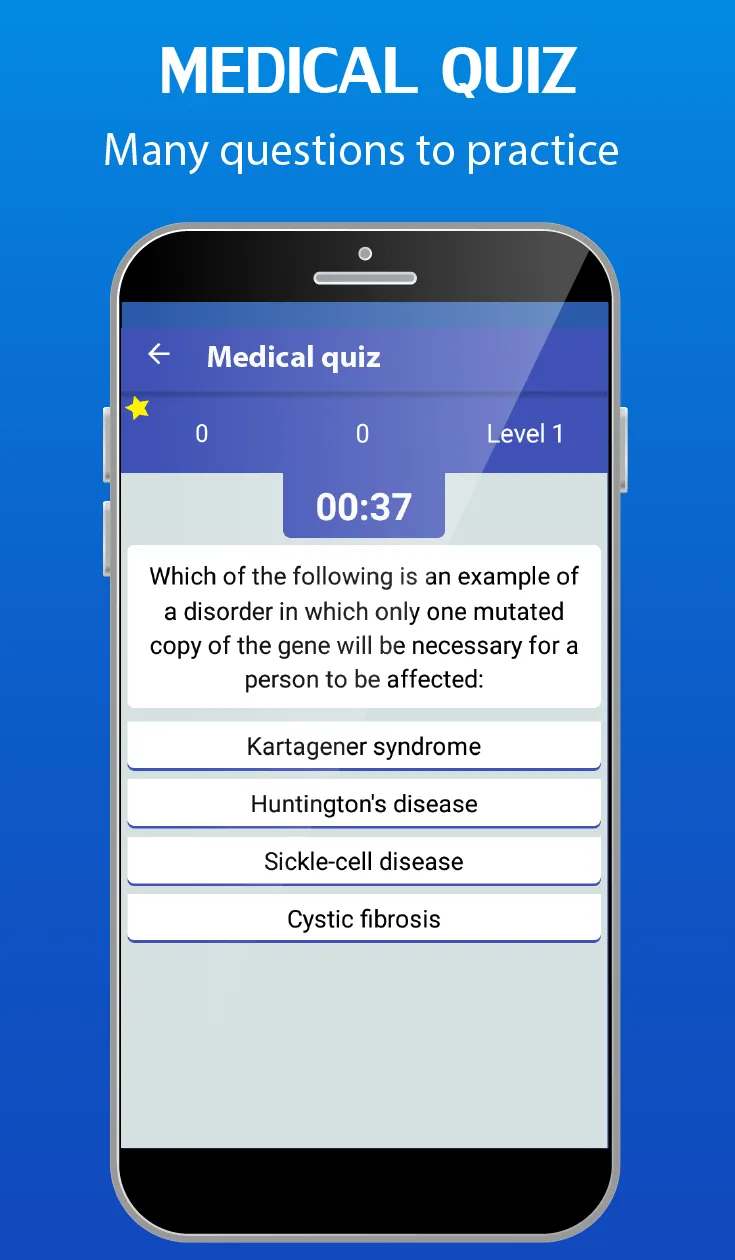The image size is (735, 1260).
Task: Tap the first score counter showing 0
Action: click(201, 433)
